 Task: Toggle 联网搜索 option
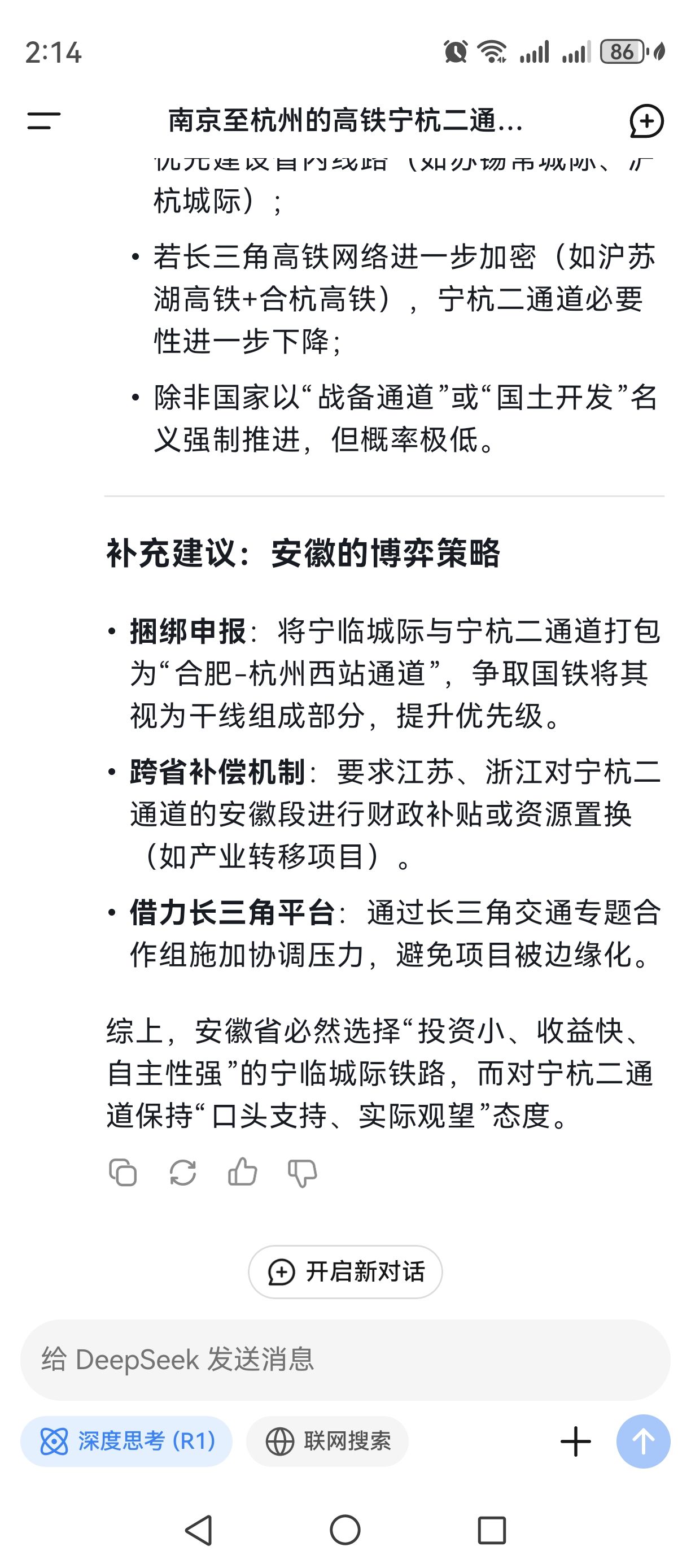click(327, 1441)
